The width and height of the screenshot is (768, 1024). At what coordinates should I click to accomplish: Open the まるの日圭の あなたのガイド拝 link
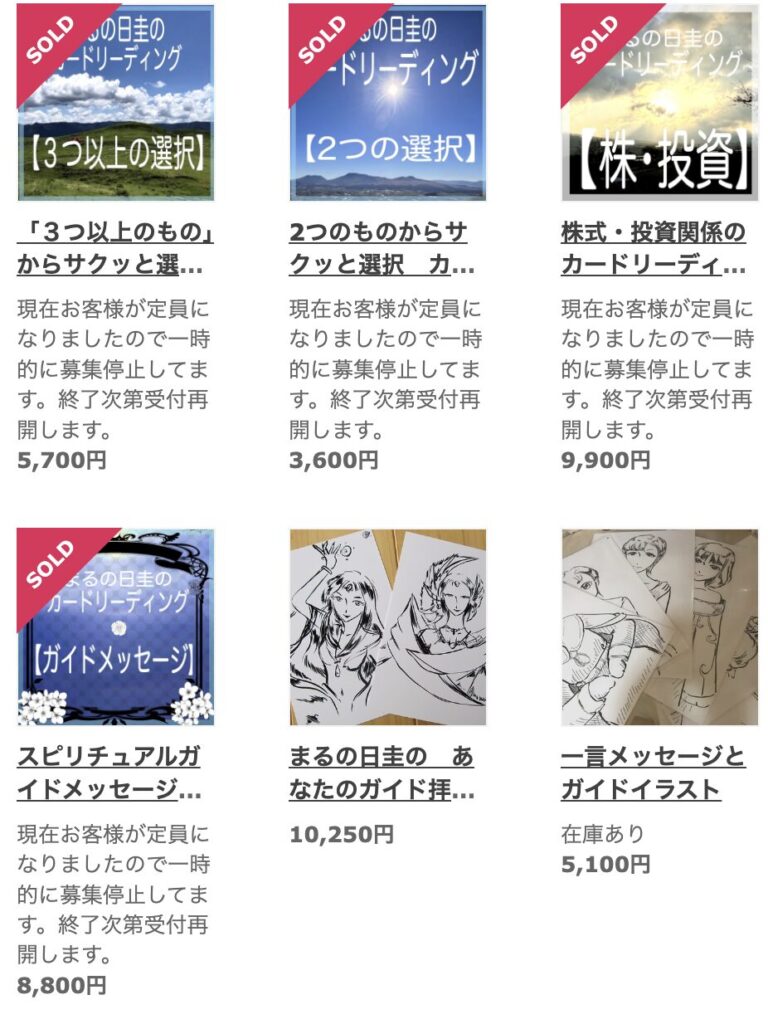point(380,773)
